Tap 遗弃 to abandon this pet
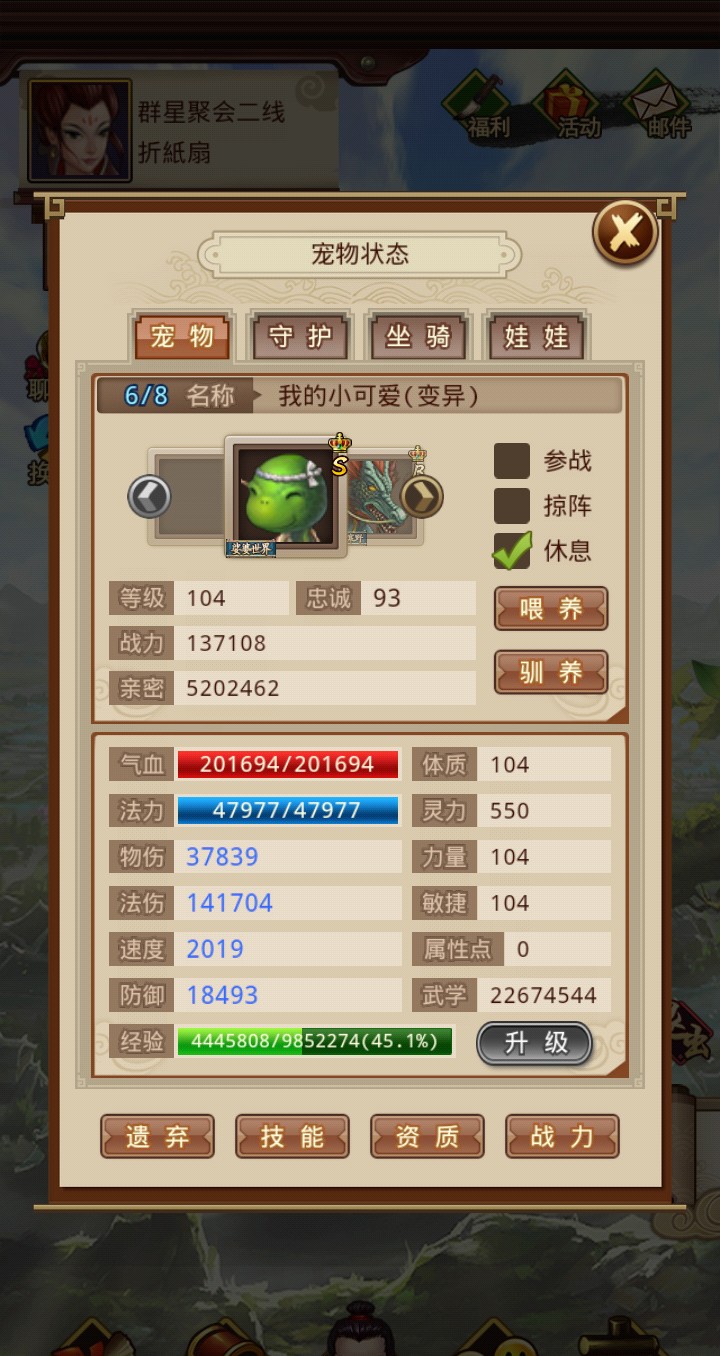The width and height of the screenshot is (720, 1356). coord(157,1137)
